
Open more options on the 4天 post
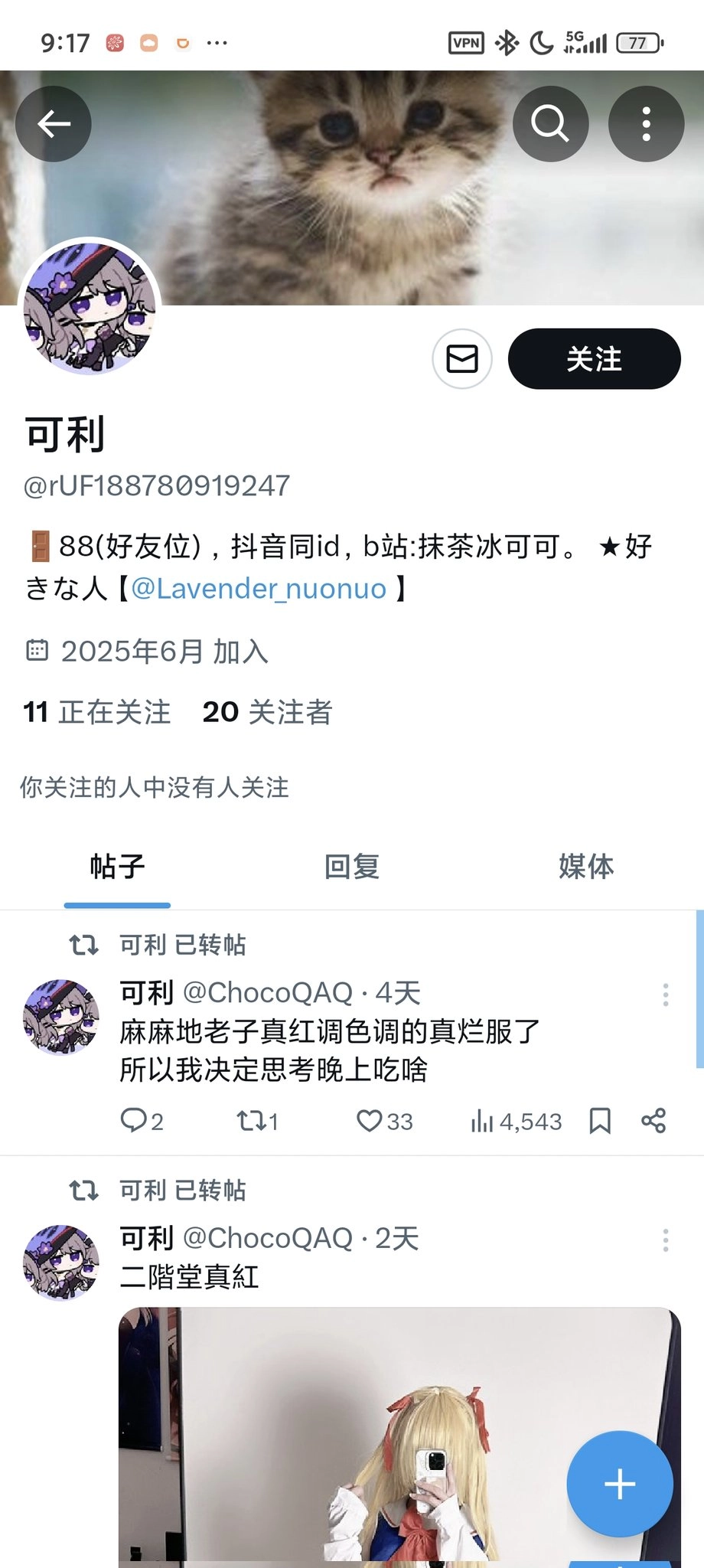[x=665, y=994]
